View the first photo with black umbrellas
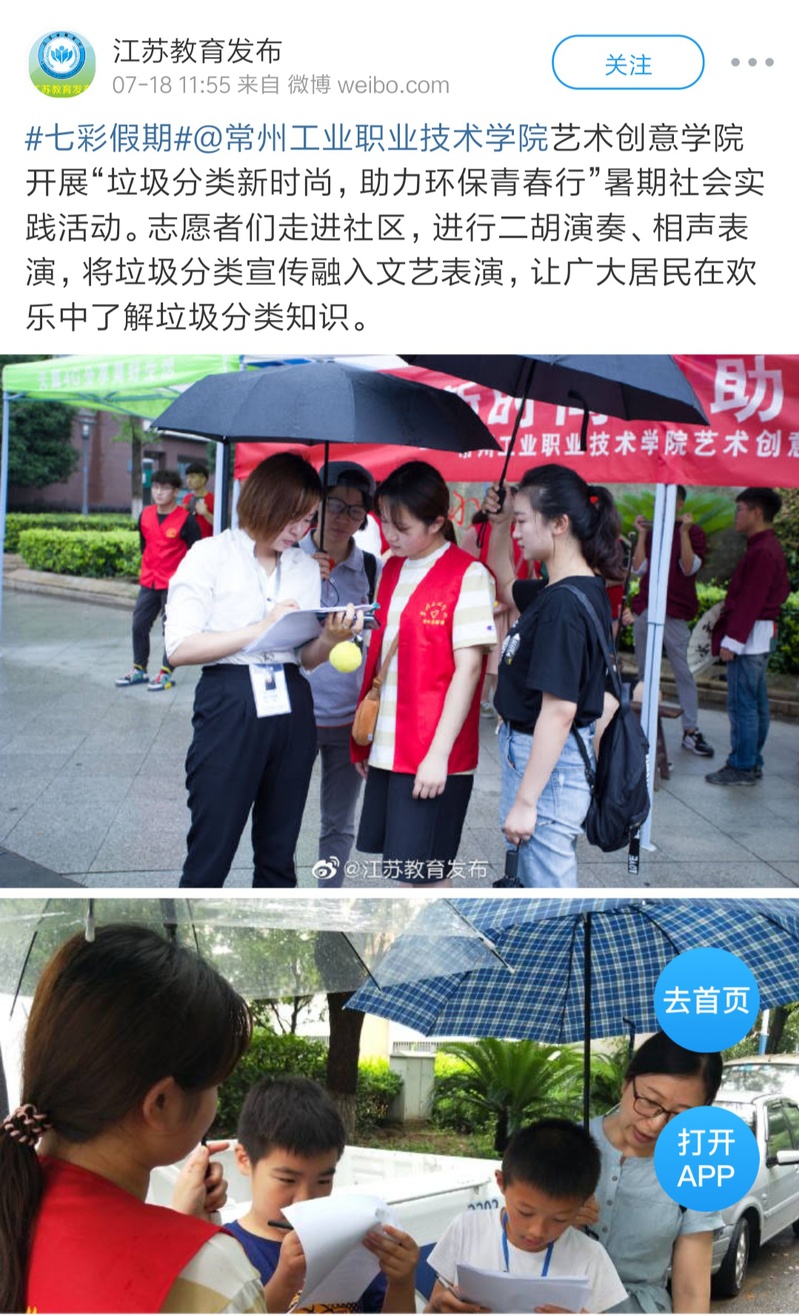Viewport: 799px width, 1316px height. click(399, 620)
